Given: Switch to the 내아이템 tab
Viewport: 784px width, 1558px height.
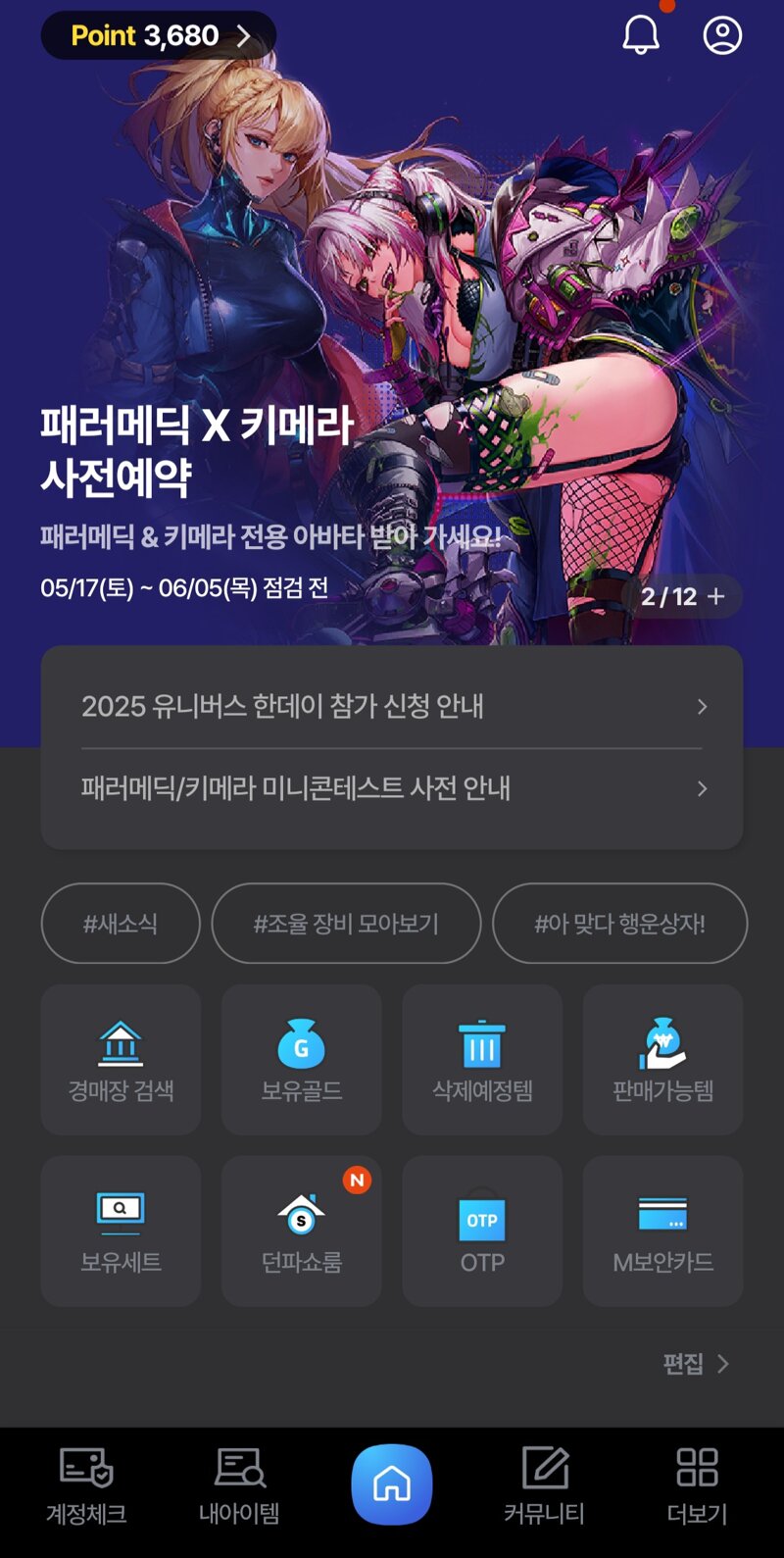Looking at the screenshot, I should (239, 1485).
